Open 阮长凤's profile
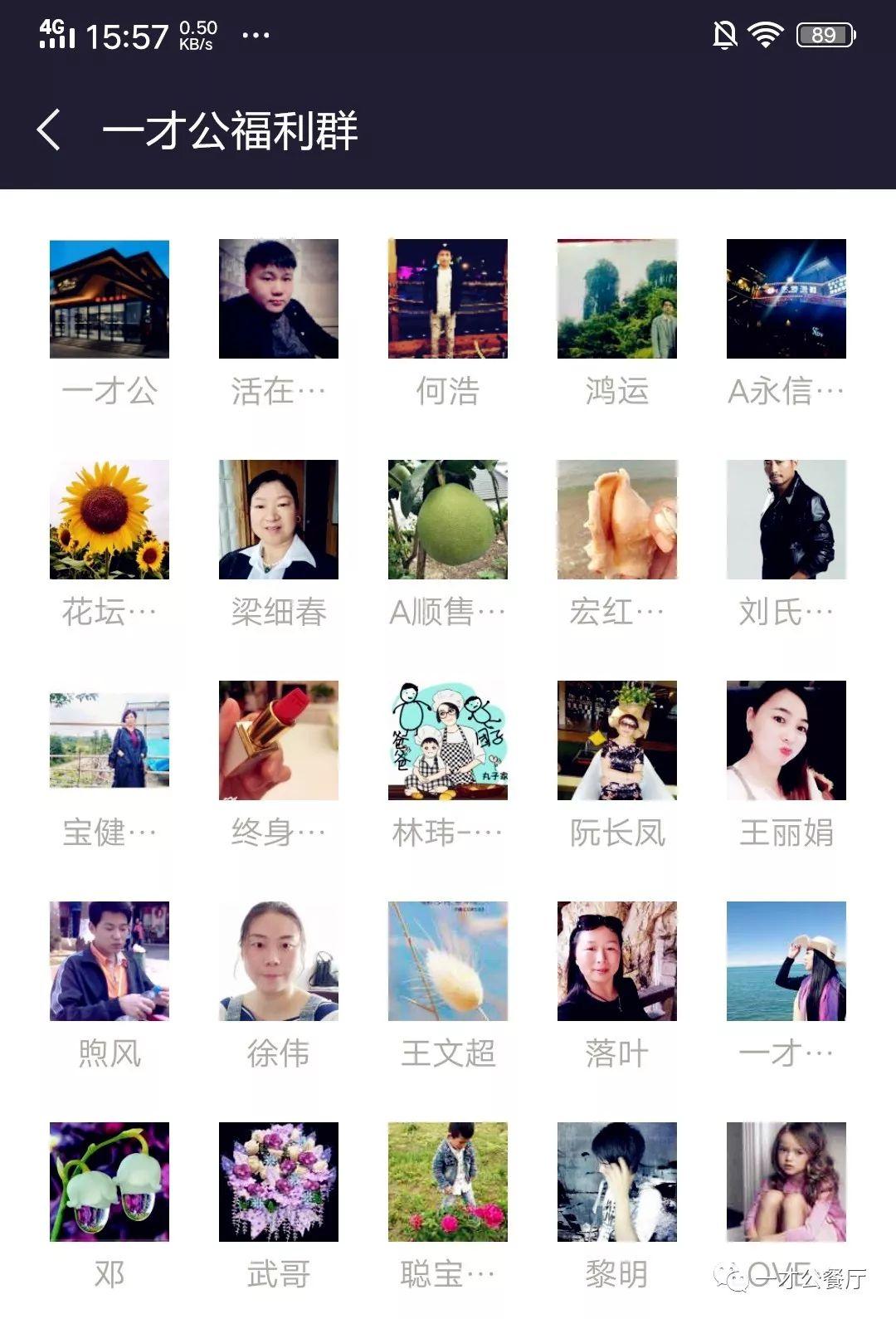 click(616, 740)
